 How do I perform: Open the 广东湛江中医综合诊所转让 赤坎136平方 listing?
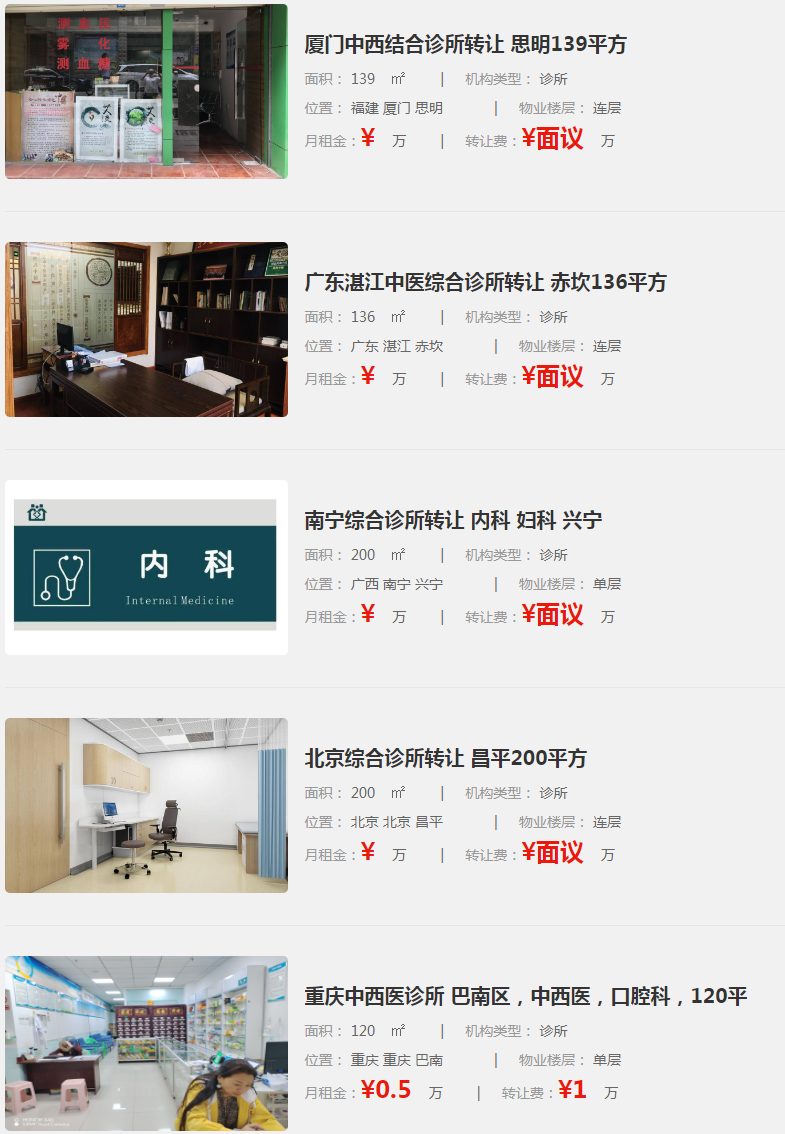(x=485, y=283)
